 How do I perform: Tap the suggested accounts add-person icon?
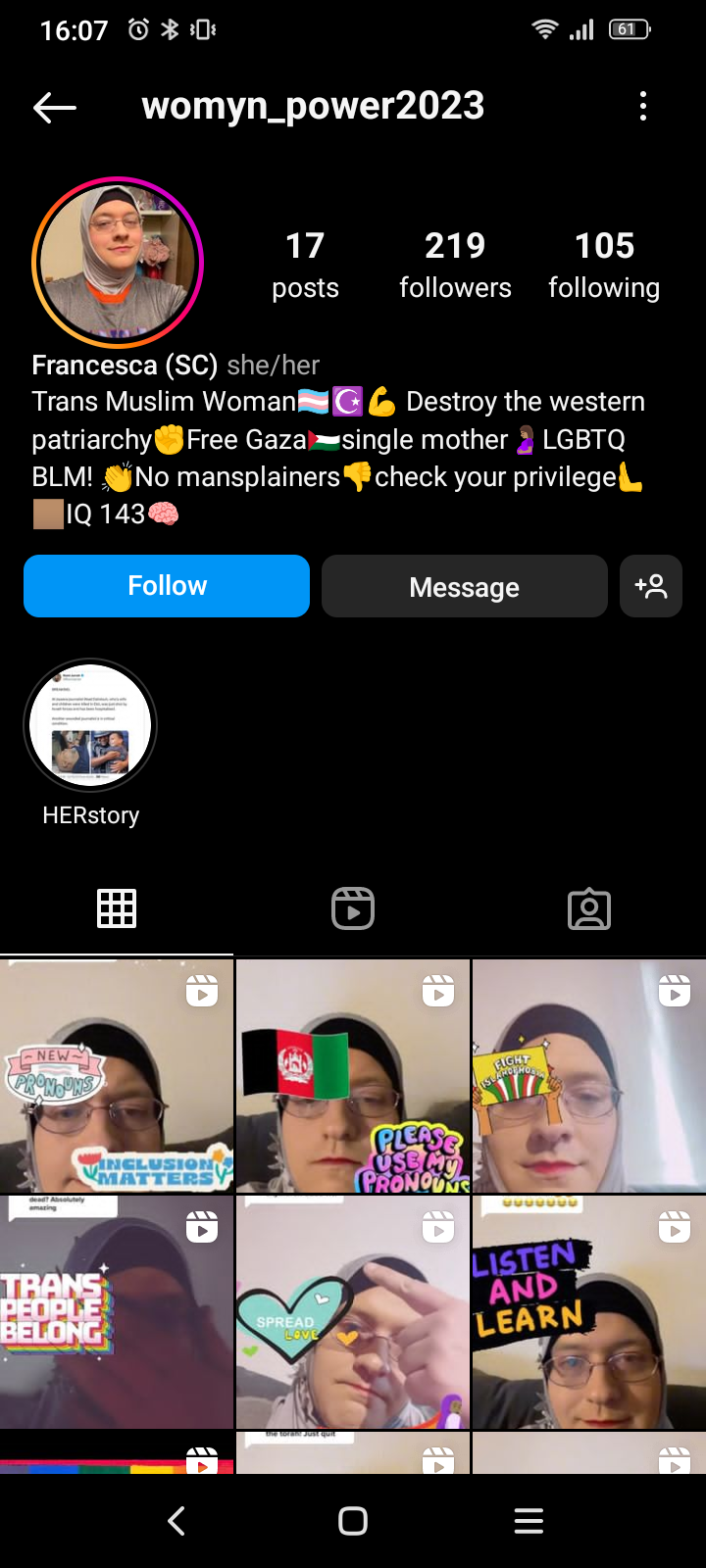click(651, 585)
